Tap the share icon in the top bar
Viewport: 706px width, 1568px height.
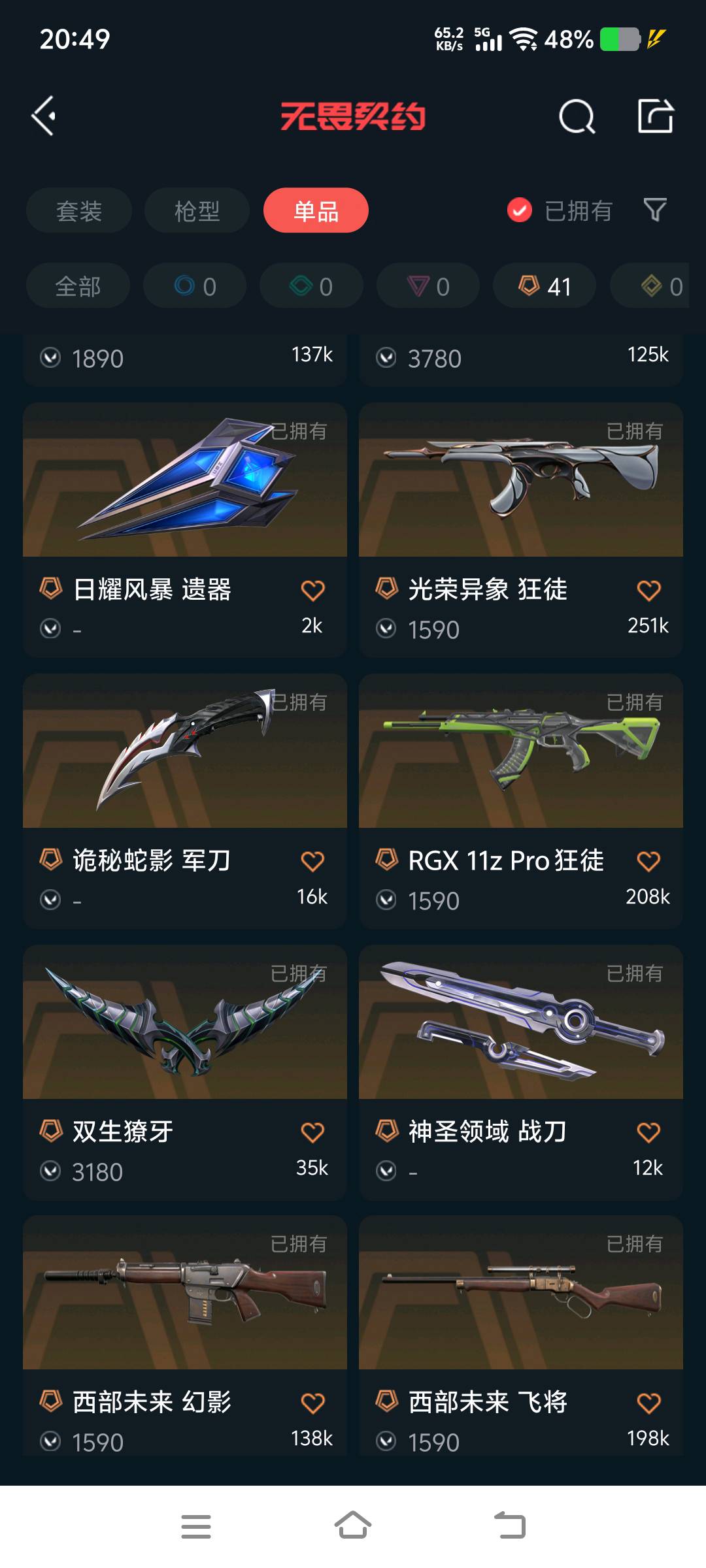pyautogui.click(x=655, y=116)
